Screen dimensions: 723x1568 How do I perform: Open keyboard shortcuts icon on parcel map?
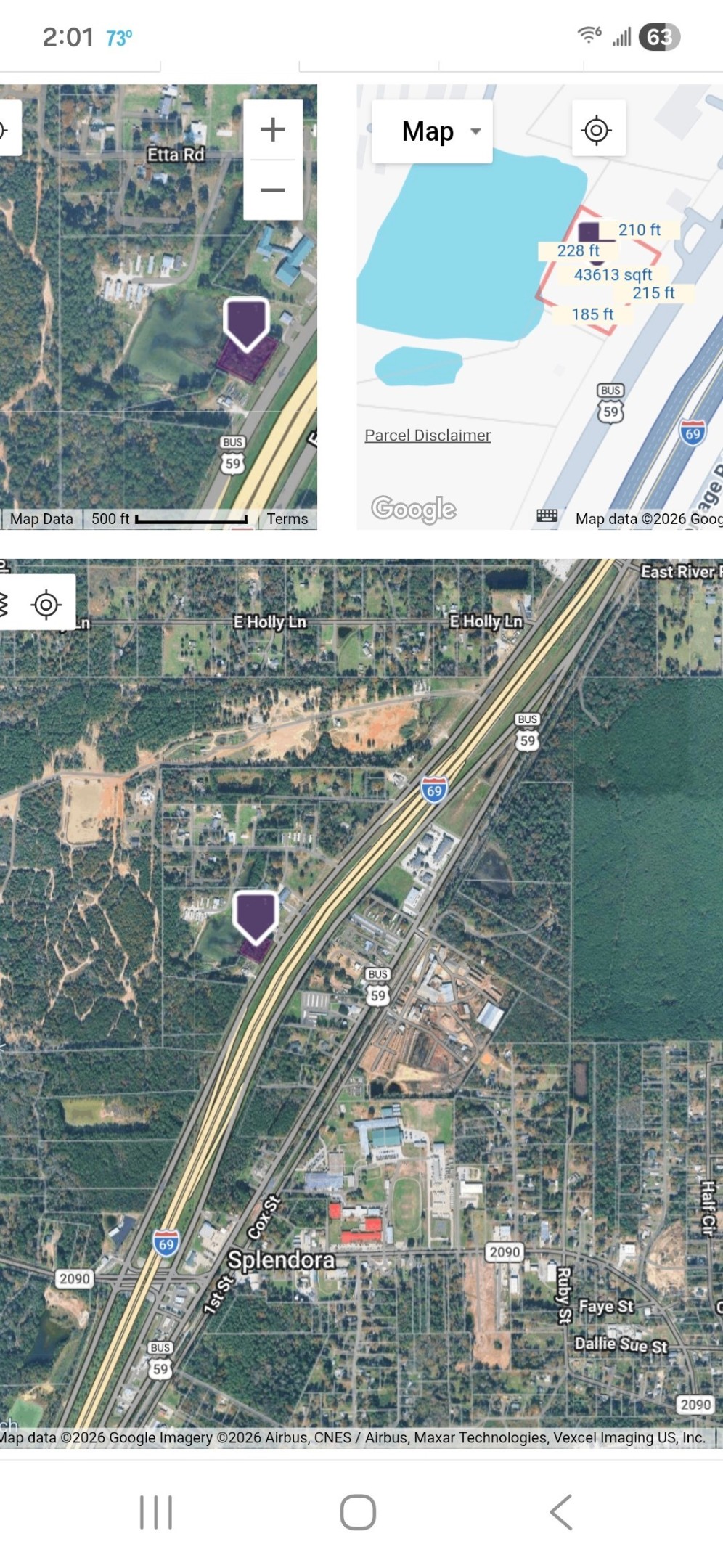(x=547, y=516)
